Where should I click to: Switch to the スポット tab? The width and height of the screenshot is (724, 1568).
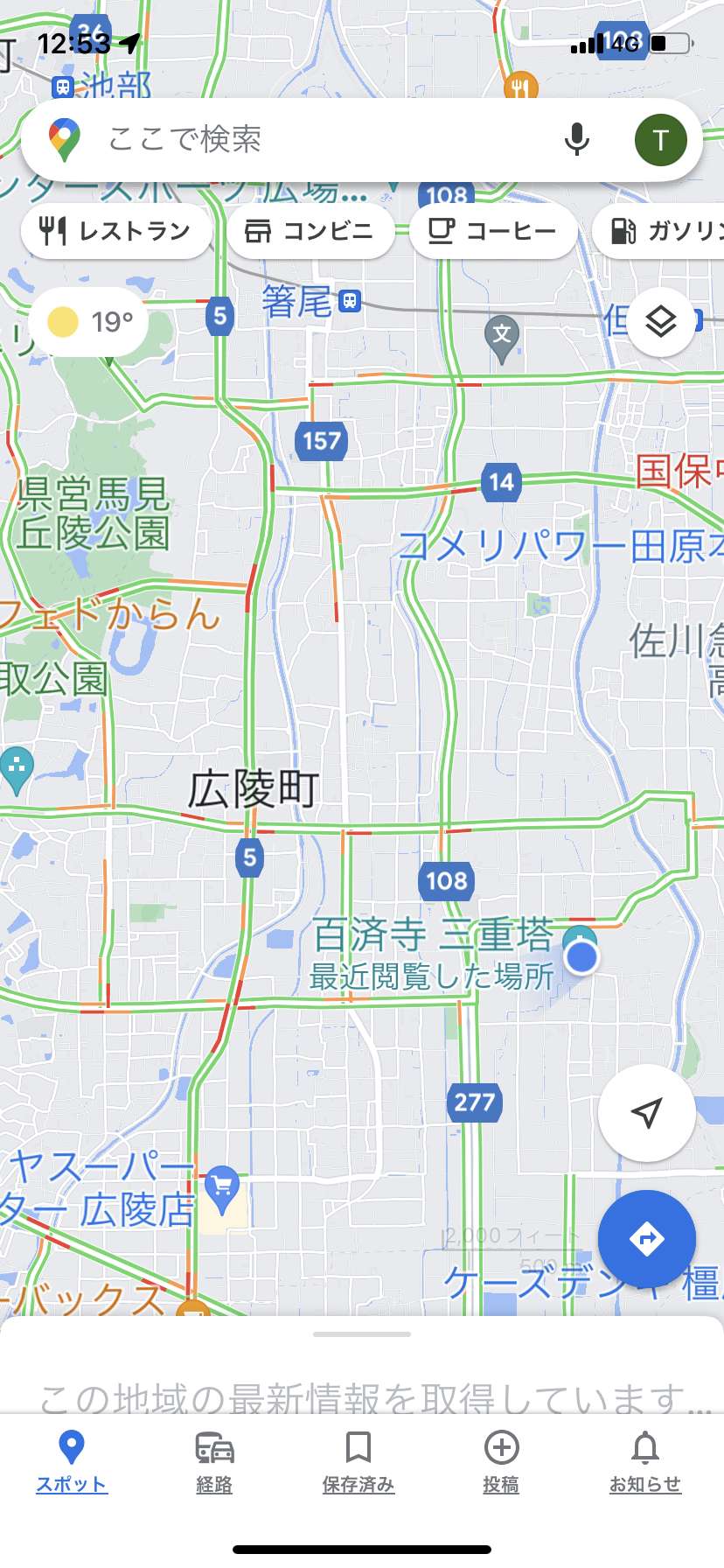72,1461
